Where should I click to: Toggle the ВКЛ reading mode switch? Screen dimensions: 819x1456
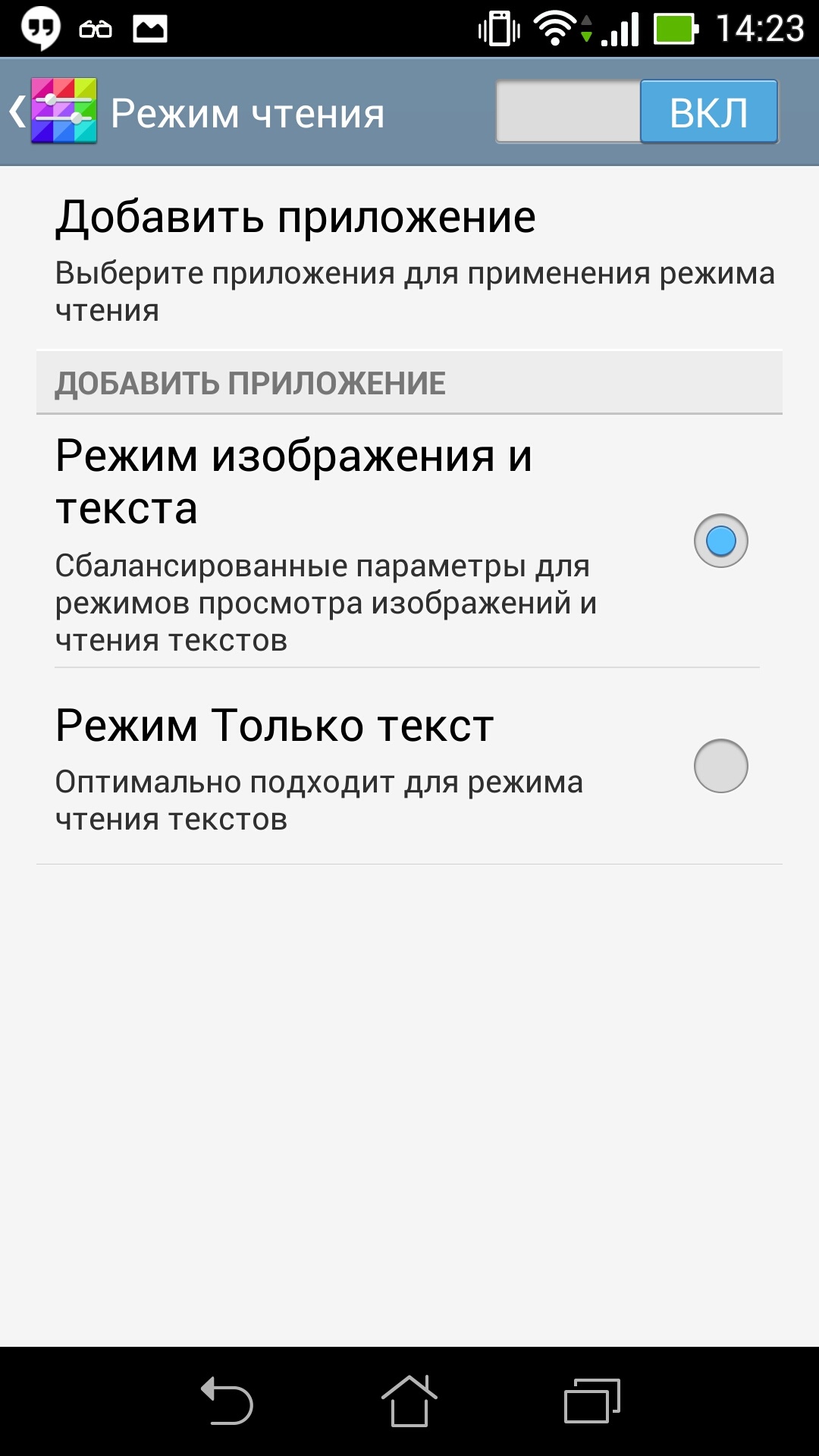637,112
